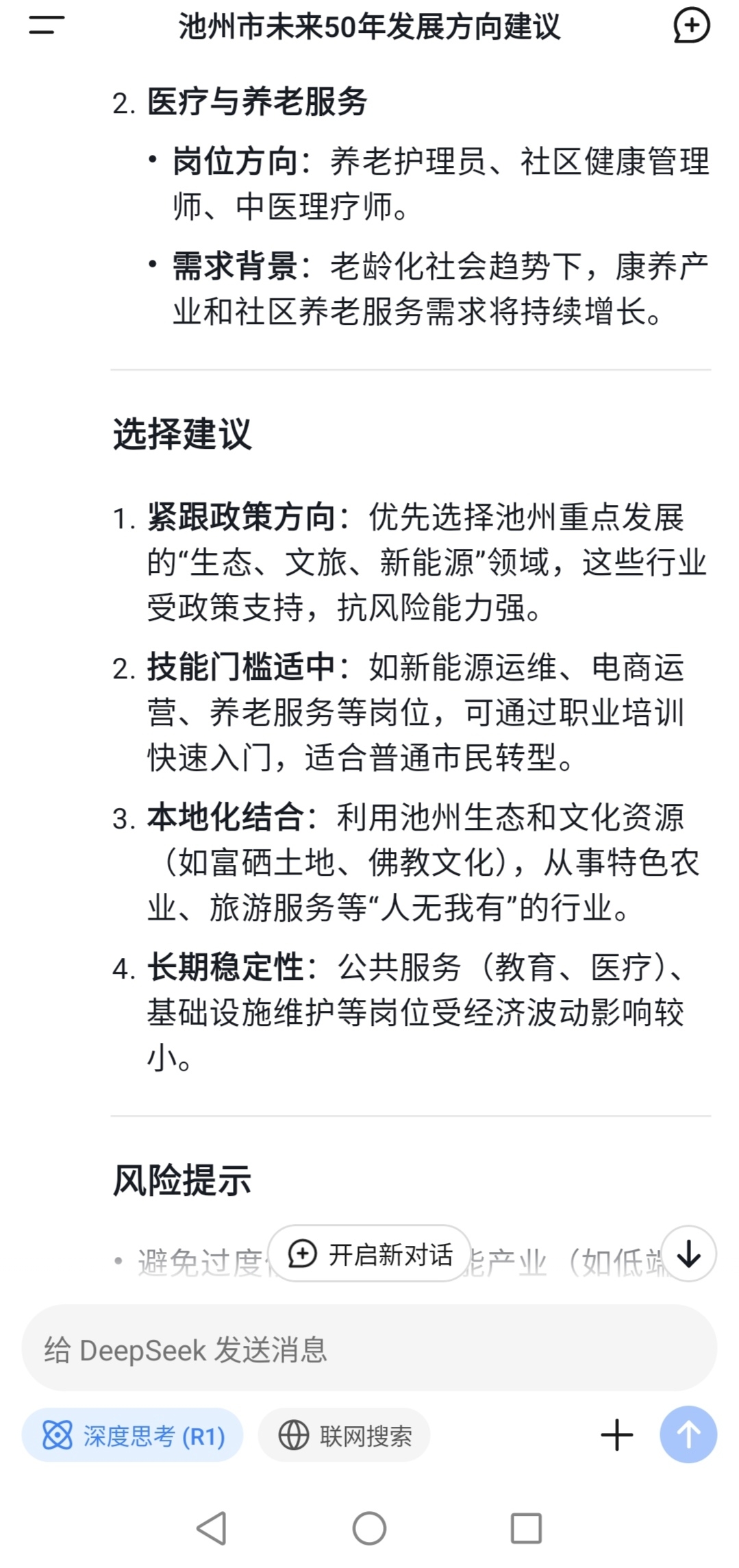Toggle 联网搜索 web search
The image size is (739, 1568).
[x=344, y=1435]
